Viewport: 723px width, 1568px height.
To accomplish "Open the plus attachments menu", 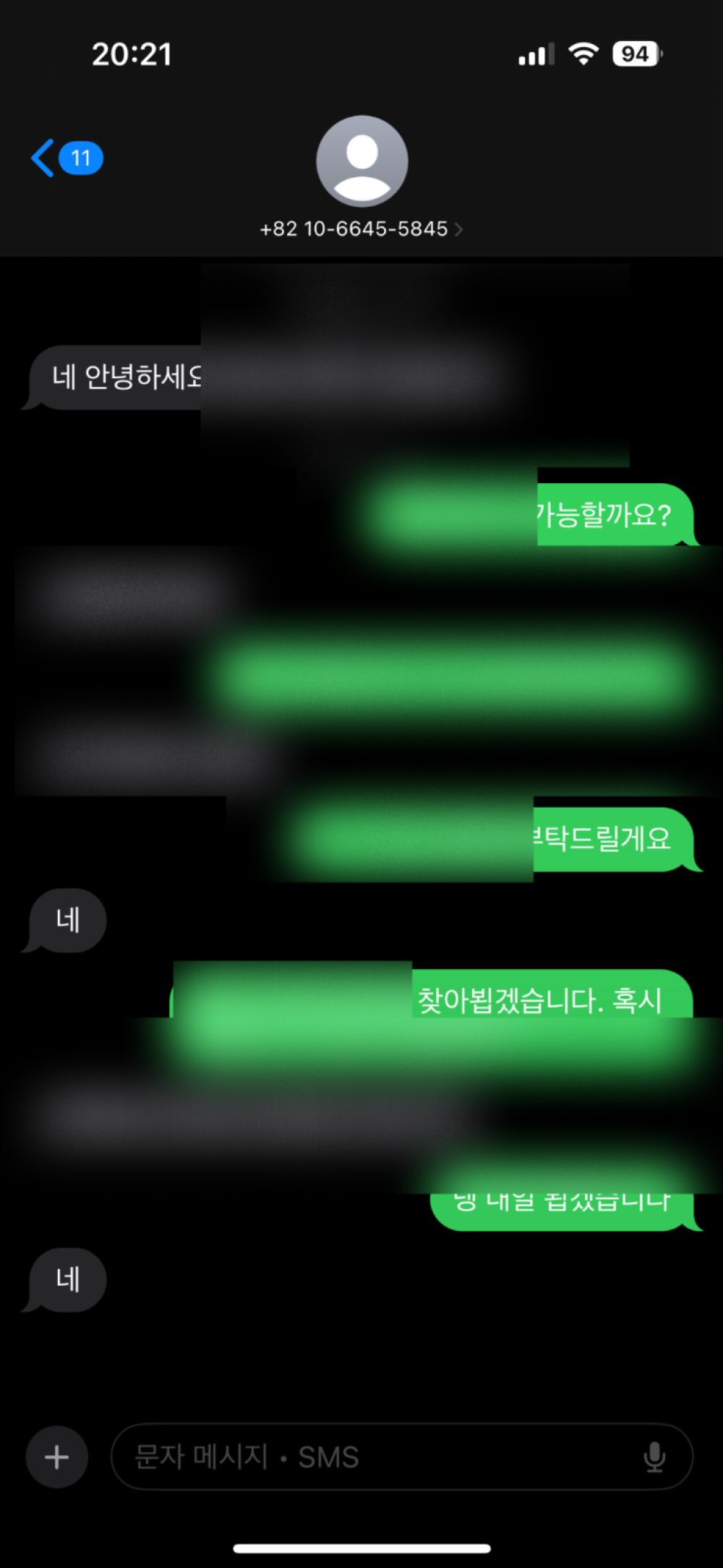I will point(57,1457).
